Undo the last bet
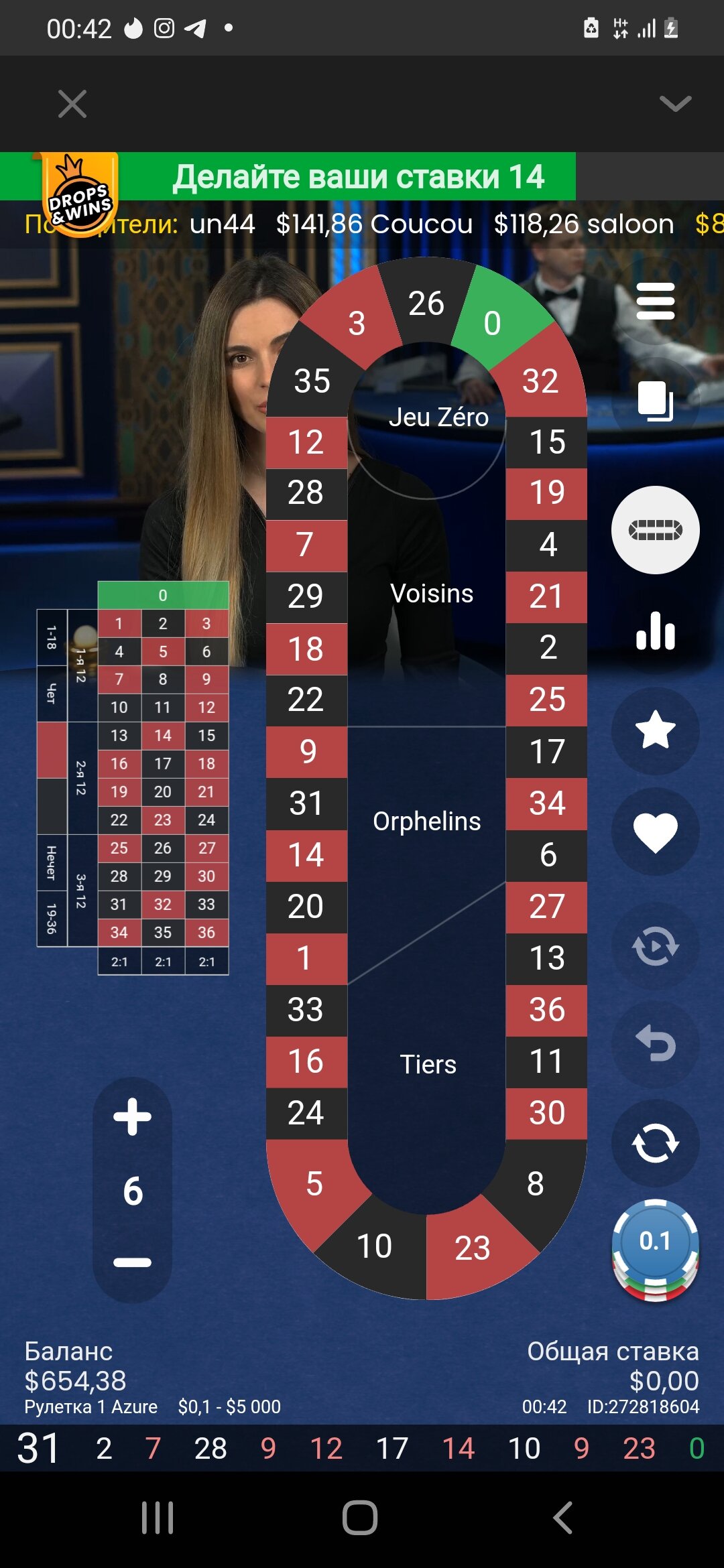 [x=655, y=1043]
